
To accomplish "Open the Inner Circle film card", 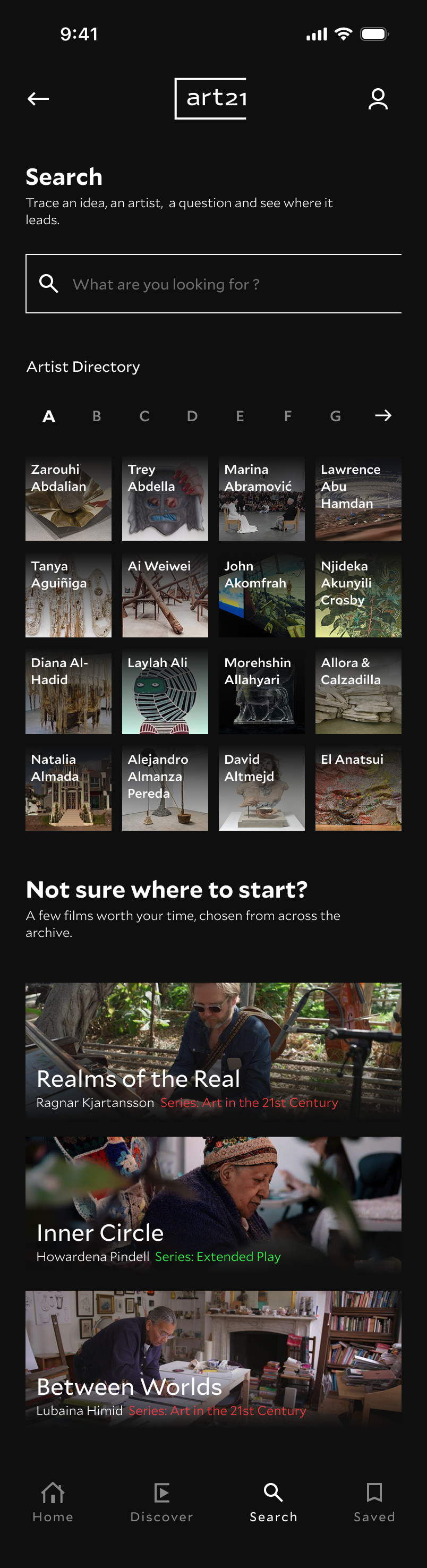I will pos(213,1205).
